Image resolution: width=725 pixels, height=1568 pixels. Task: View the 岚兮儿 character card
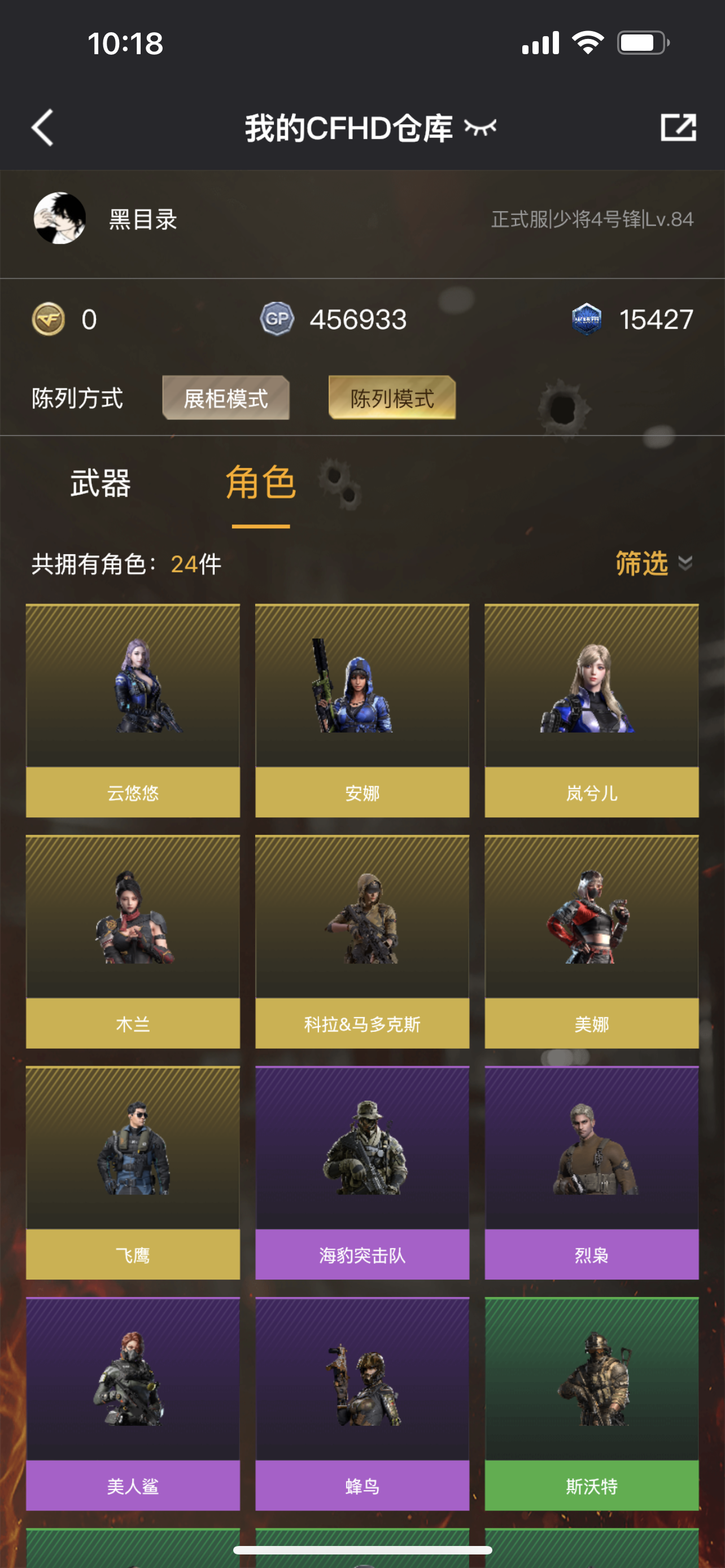tap(592, 711)
